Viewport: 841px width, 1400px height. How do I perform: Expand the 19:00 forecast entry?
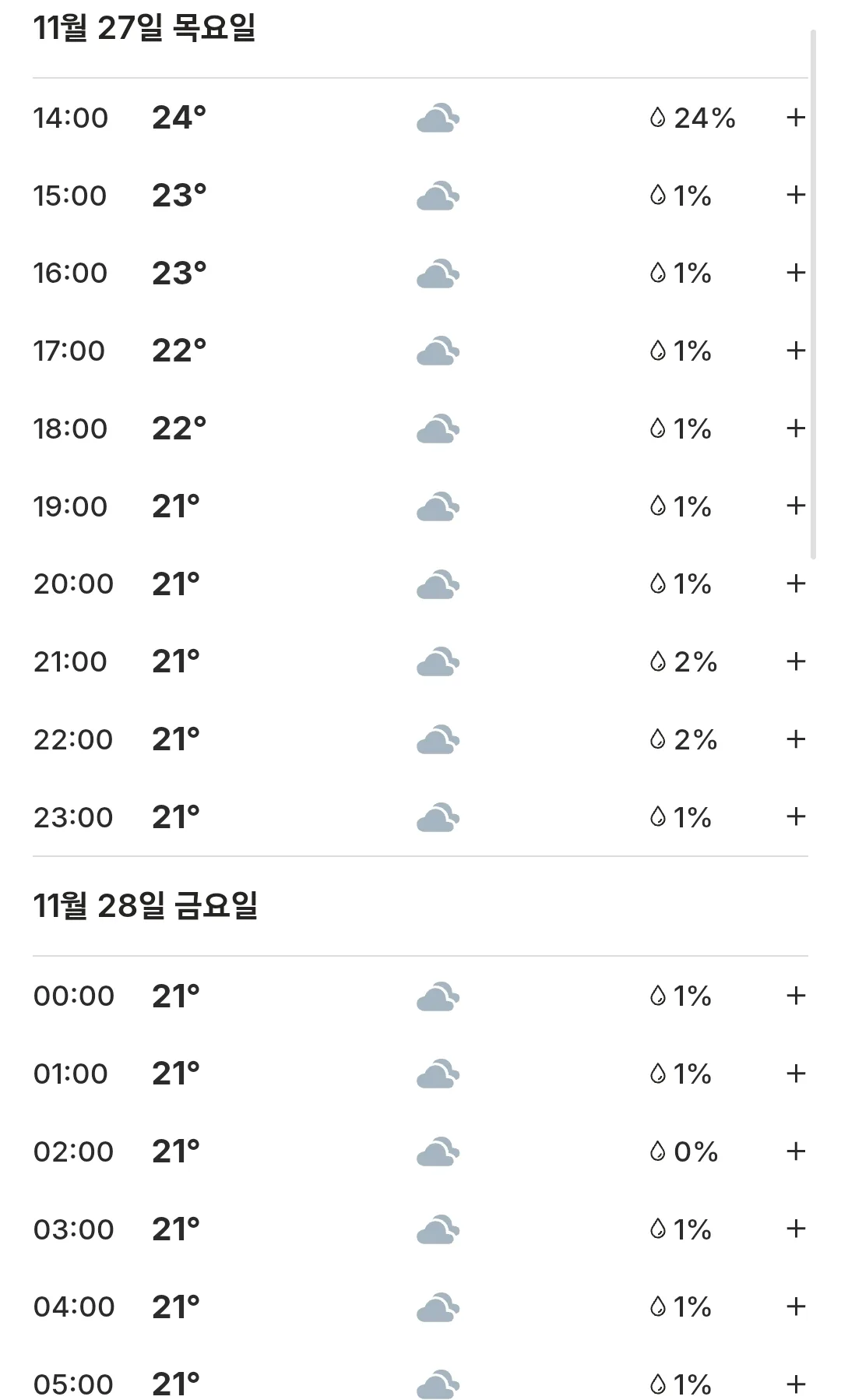point(795,506)
